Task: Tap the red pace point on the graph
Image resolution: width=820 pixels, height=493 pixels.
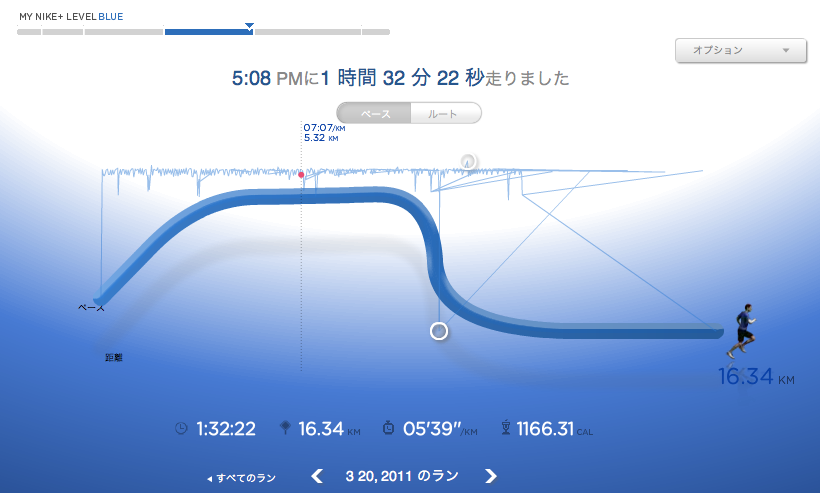Action: click(x=301, y=175)
